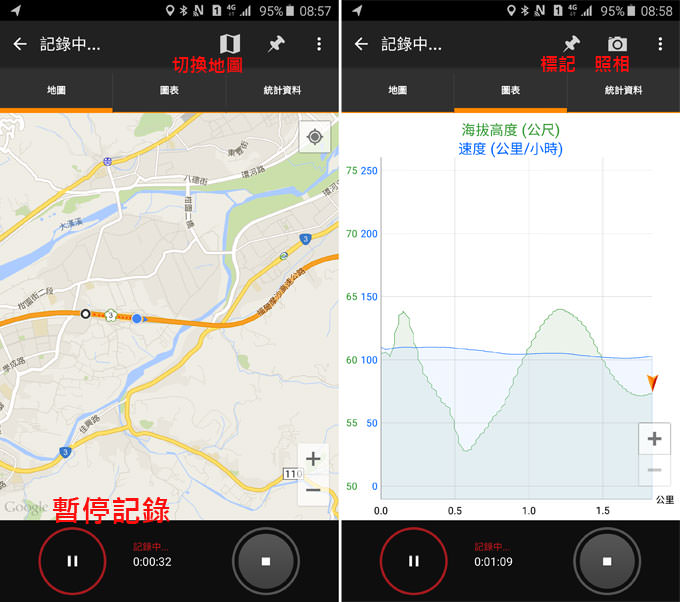Switch to 地圖 tab from the chart screen
The height and width of the screenshot is (602, 680).
coord(398,90)
